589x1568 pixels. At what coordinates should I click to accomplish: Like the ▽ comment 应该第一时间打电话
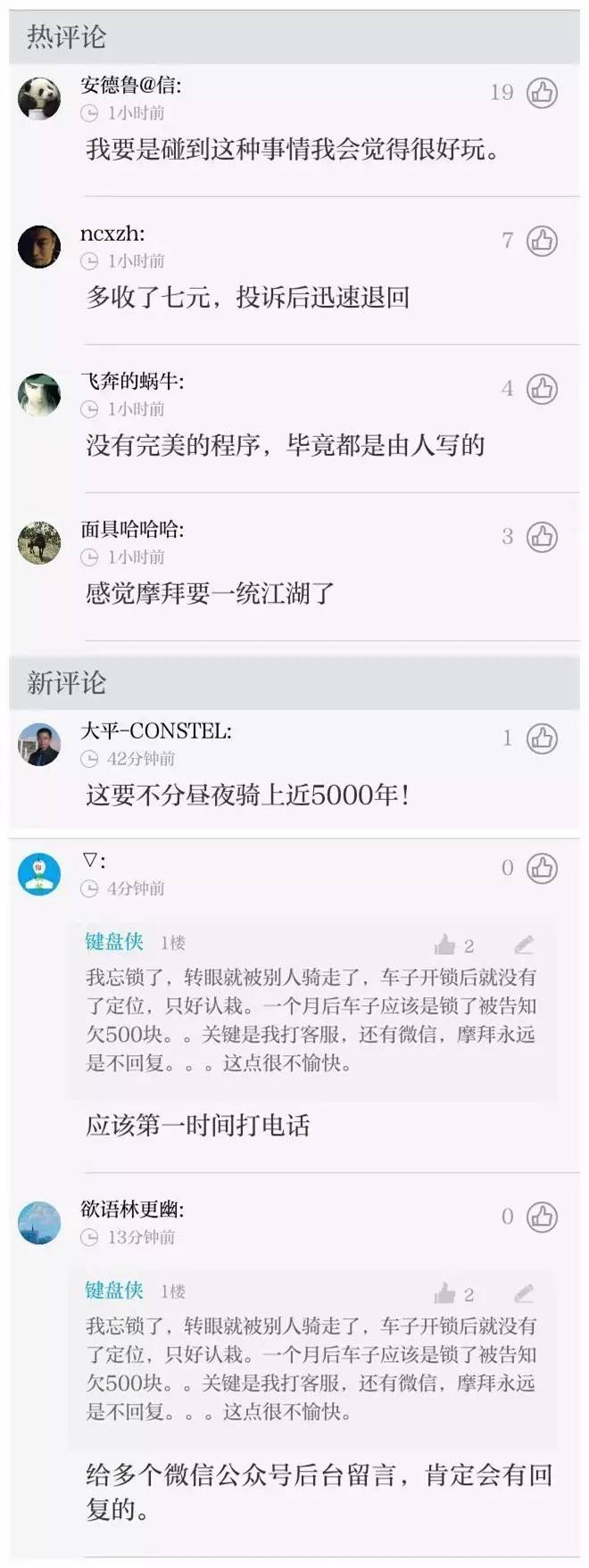coord(542,868)
